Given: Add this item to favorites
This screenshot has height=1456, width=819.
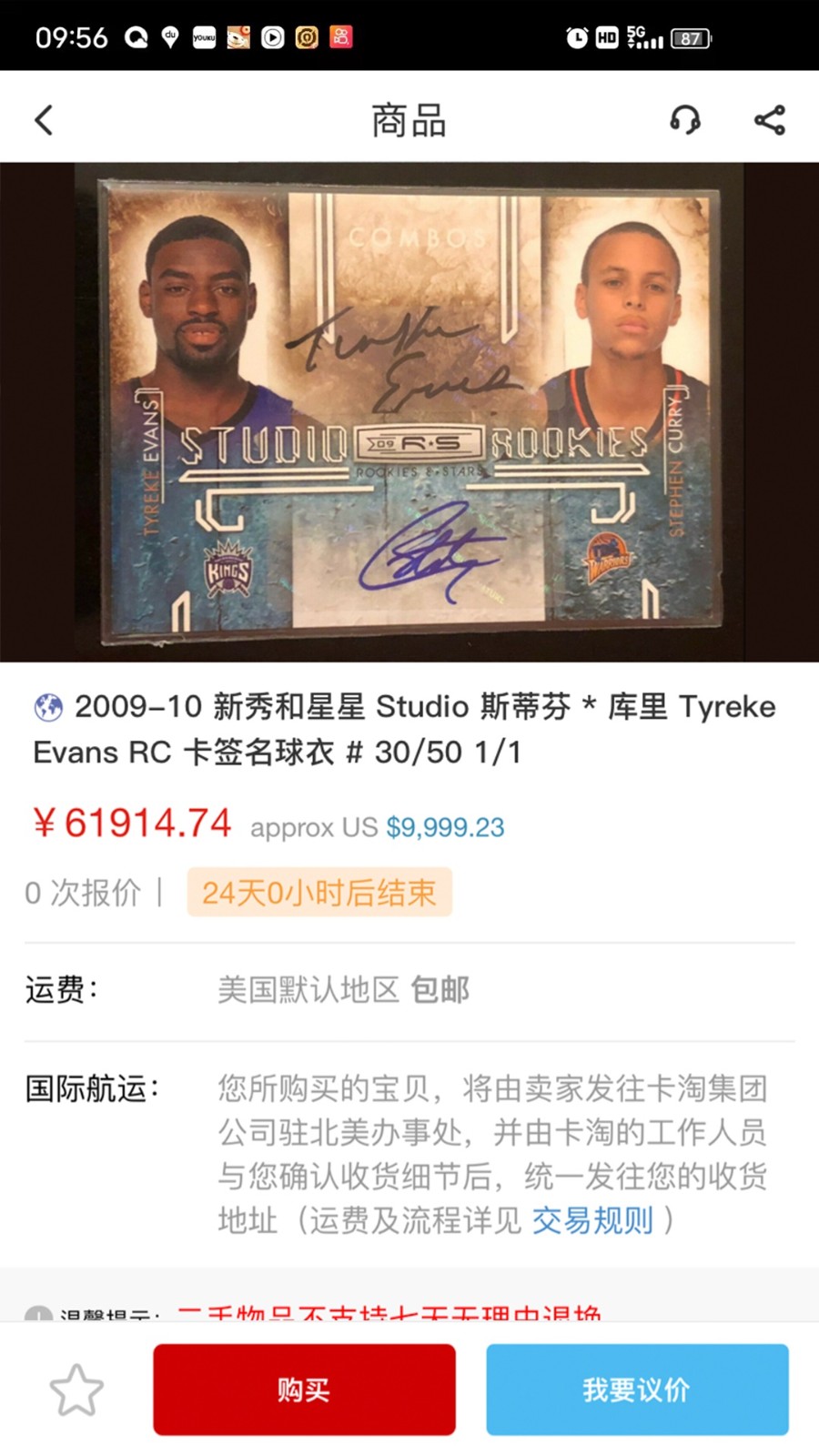Looking at the screenshot, I should 76,1390.
